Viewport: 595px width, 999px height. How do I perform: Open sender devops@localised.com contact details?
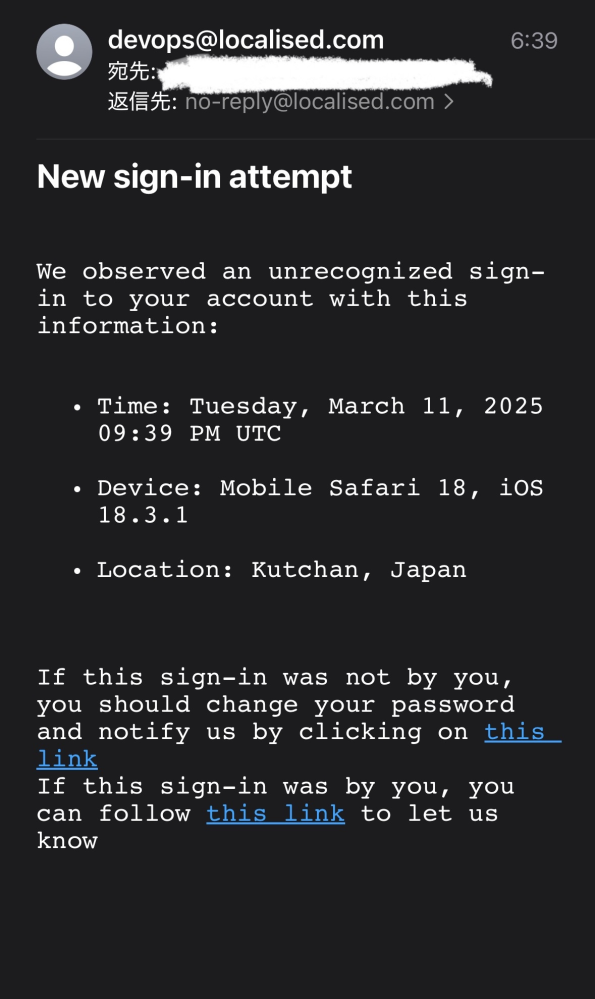pyautogui.click(x=246, y=40)
